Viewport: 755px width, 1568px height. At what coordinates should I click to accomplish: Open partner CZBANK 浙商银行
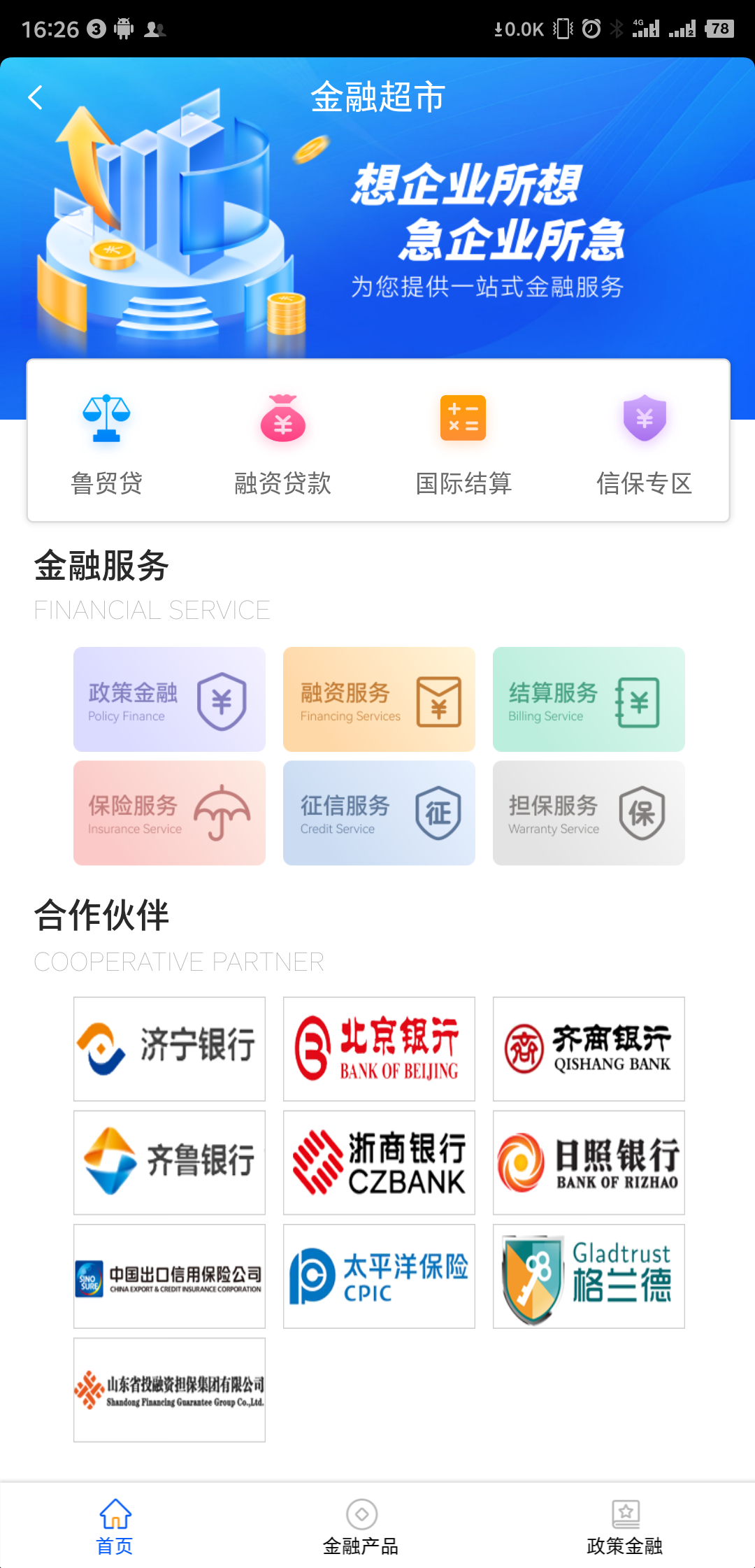point(379,1162)
